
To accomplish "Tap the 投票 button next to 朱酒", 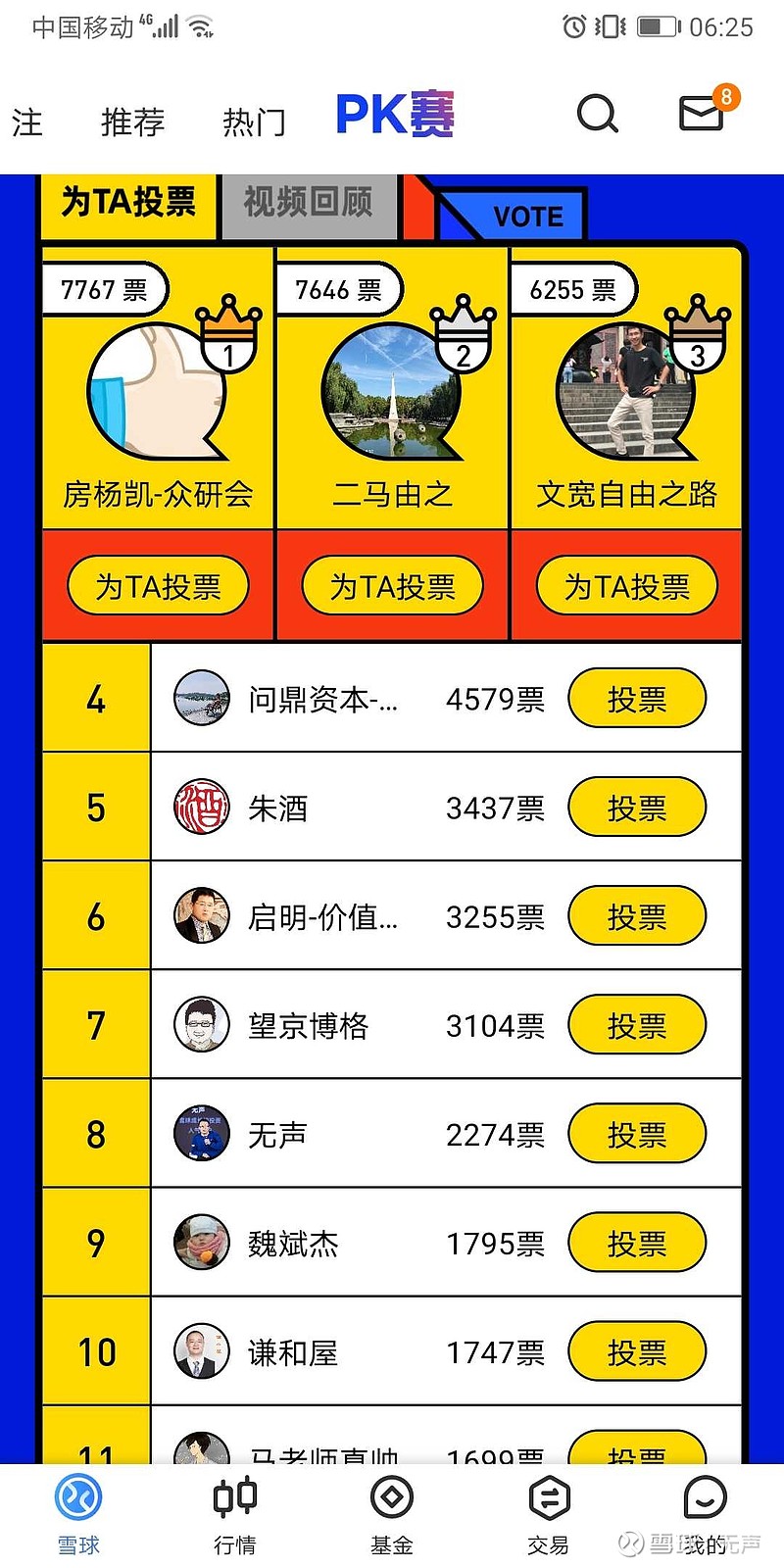I will (638, 808).
